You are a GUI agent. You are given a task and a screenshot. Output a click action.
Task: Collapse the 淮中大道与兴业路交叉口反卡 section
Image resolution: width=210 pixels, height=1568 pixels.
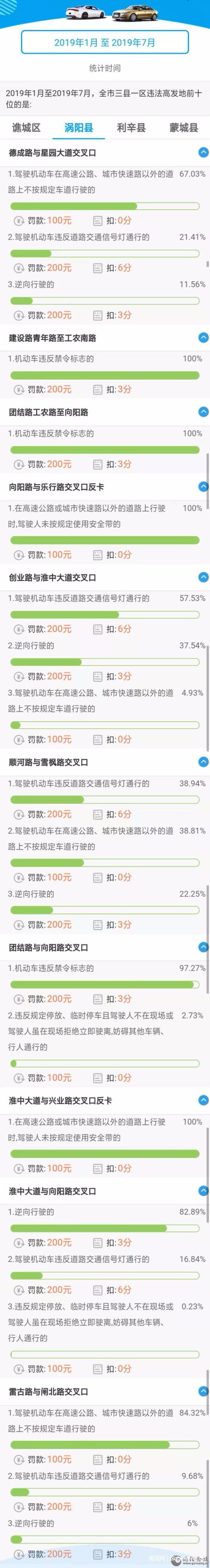[203, 1100]
